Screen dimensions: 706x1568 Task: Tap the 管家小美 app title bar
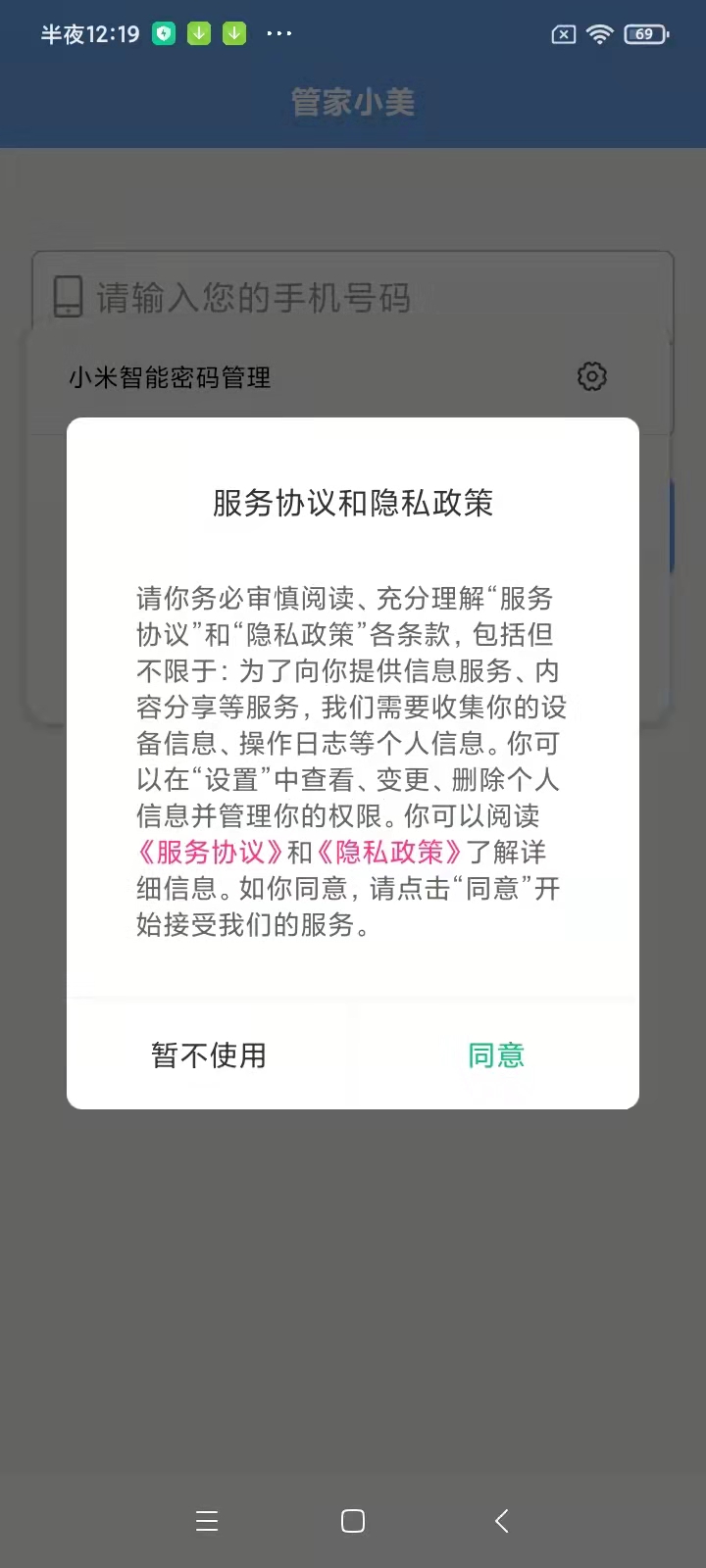pyautogui.click(x=352, y=102)
